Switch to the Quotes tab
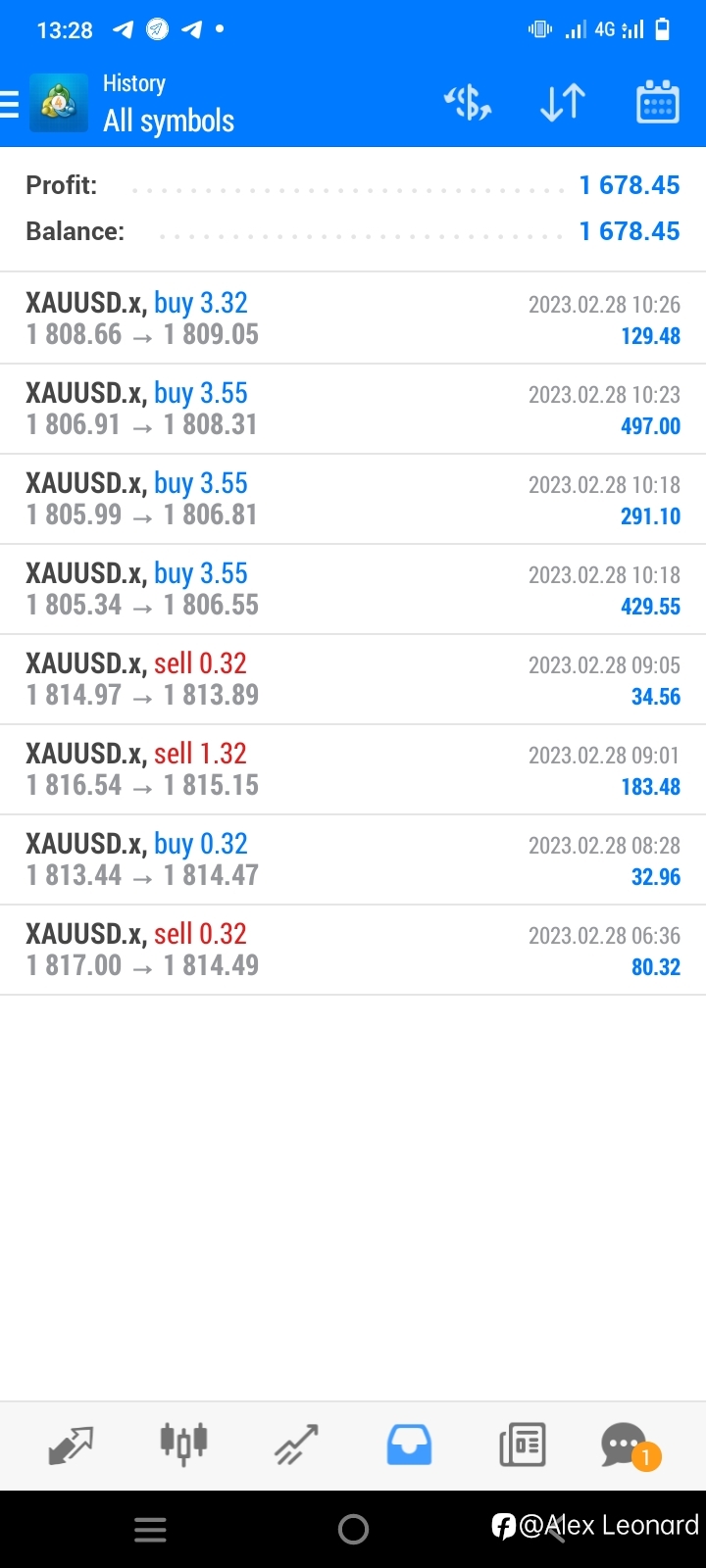 pos(71,1445)
